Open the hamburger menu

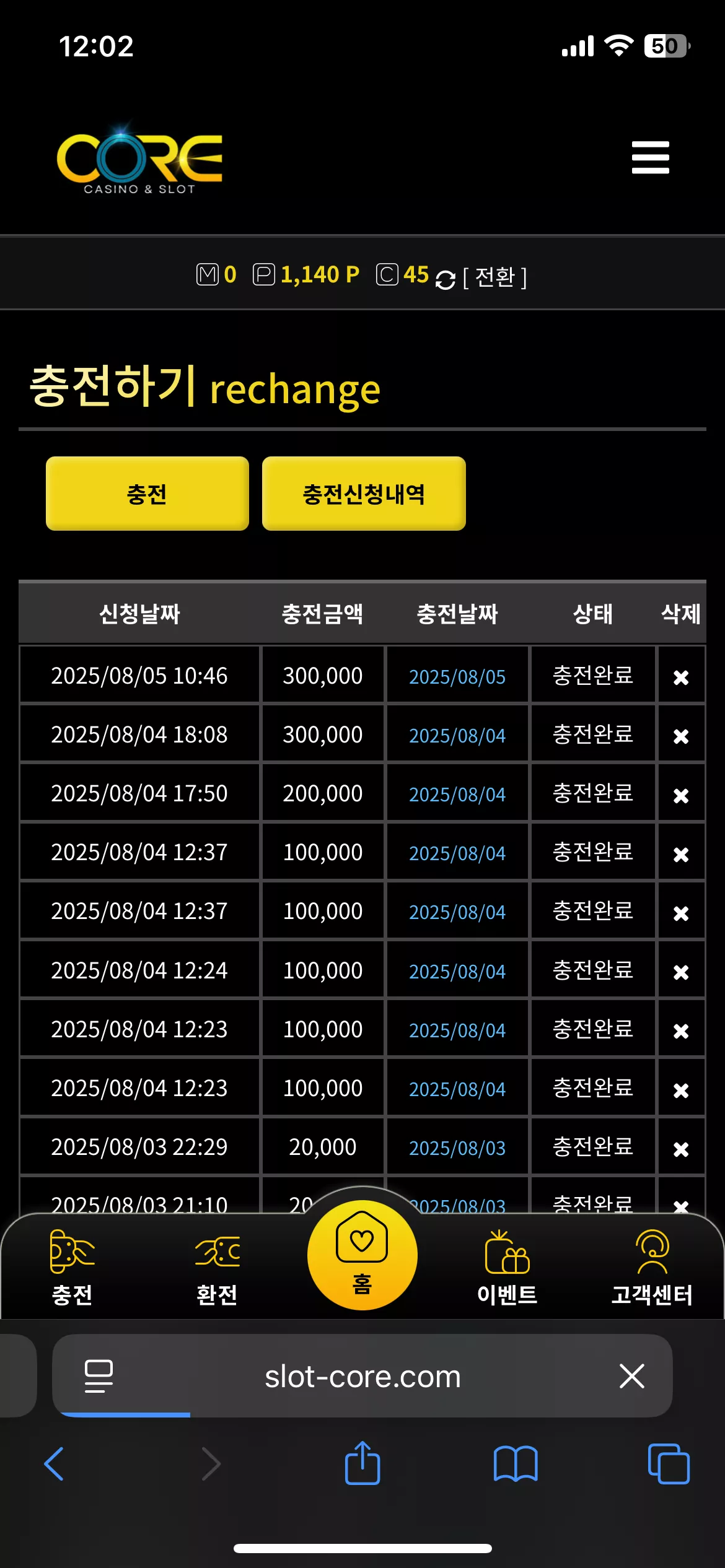coord(650,157)
